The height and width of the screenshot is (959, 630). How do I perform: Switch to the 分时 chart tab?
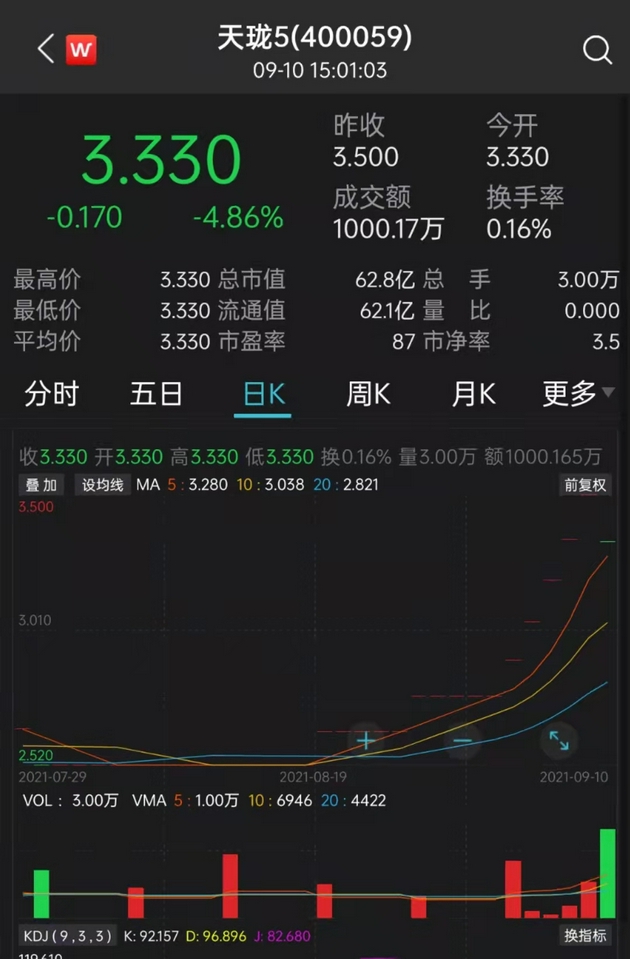[51, 394]
